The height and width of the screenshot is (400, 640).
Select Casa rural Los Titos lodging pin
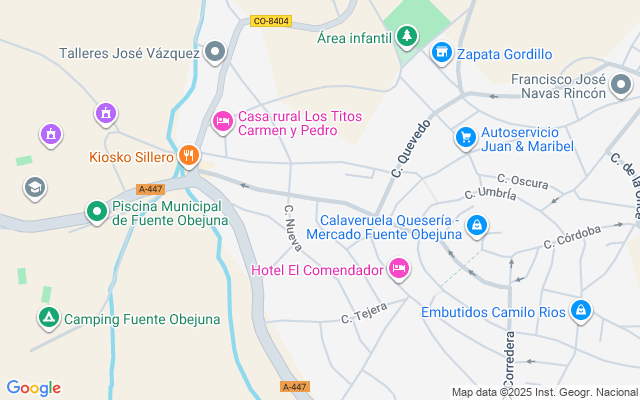pyautogui.click(x=223, y=122)
